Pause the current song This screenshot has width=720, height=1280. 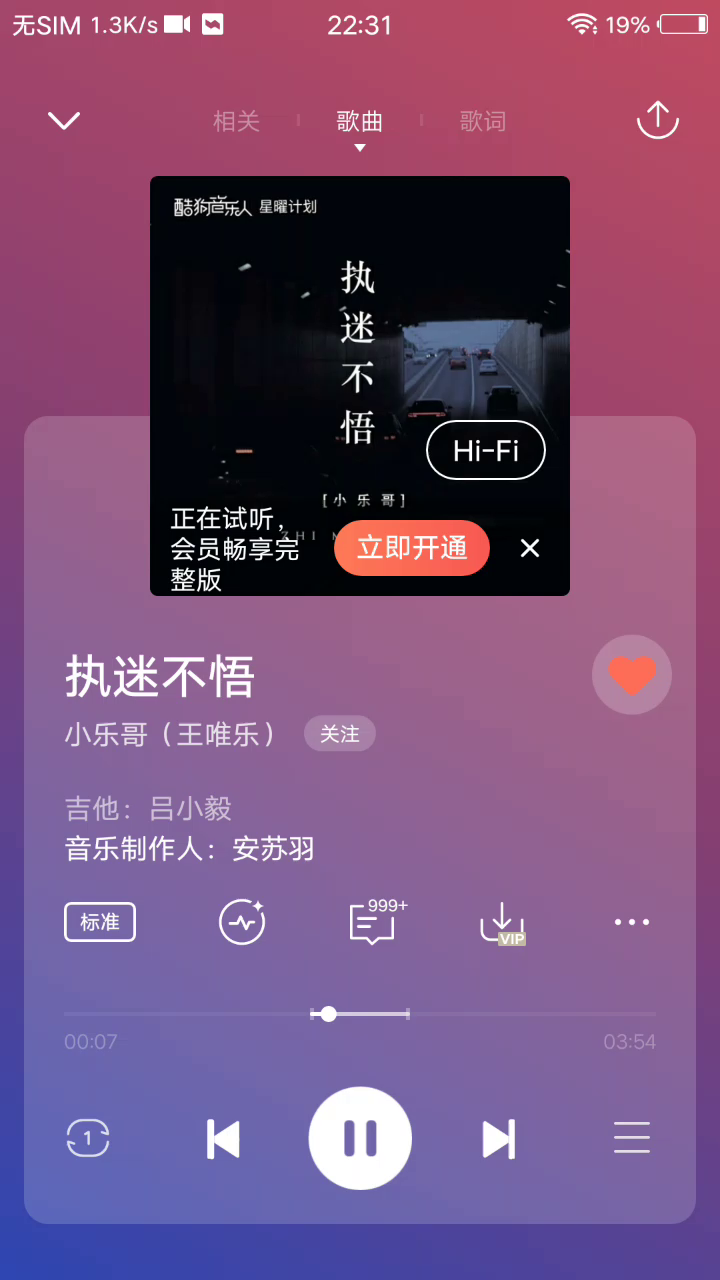[360, 1138]
